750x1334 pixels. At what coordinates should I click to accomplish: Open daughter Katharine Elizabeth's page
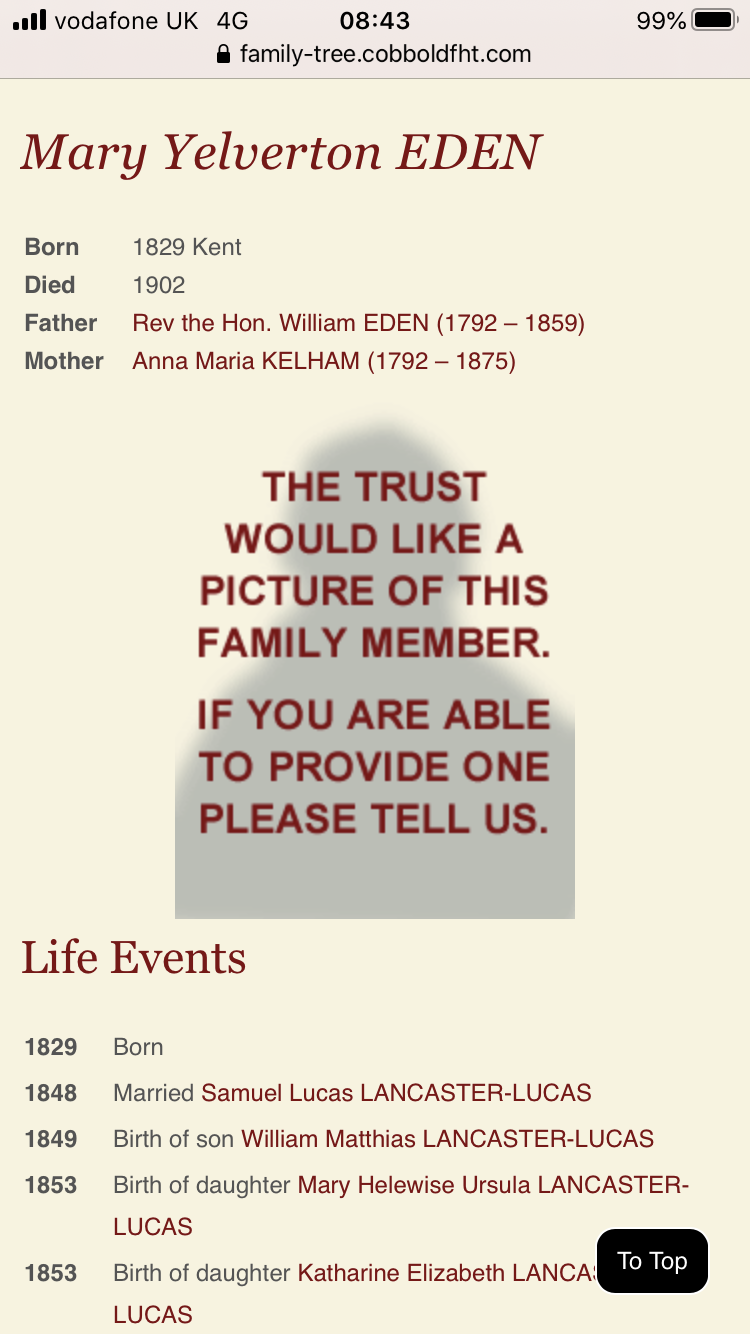click(x=401, y=1293)
